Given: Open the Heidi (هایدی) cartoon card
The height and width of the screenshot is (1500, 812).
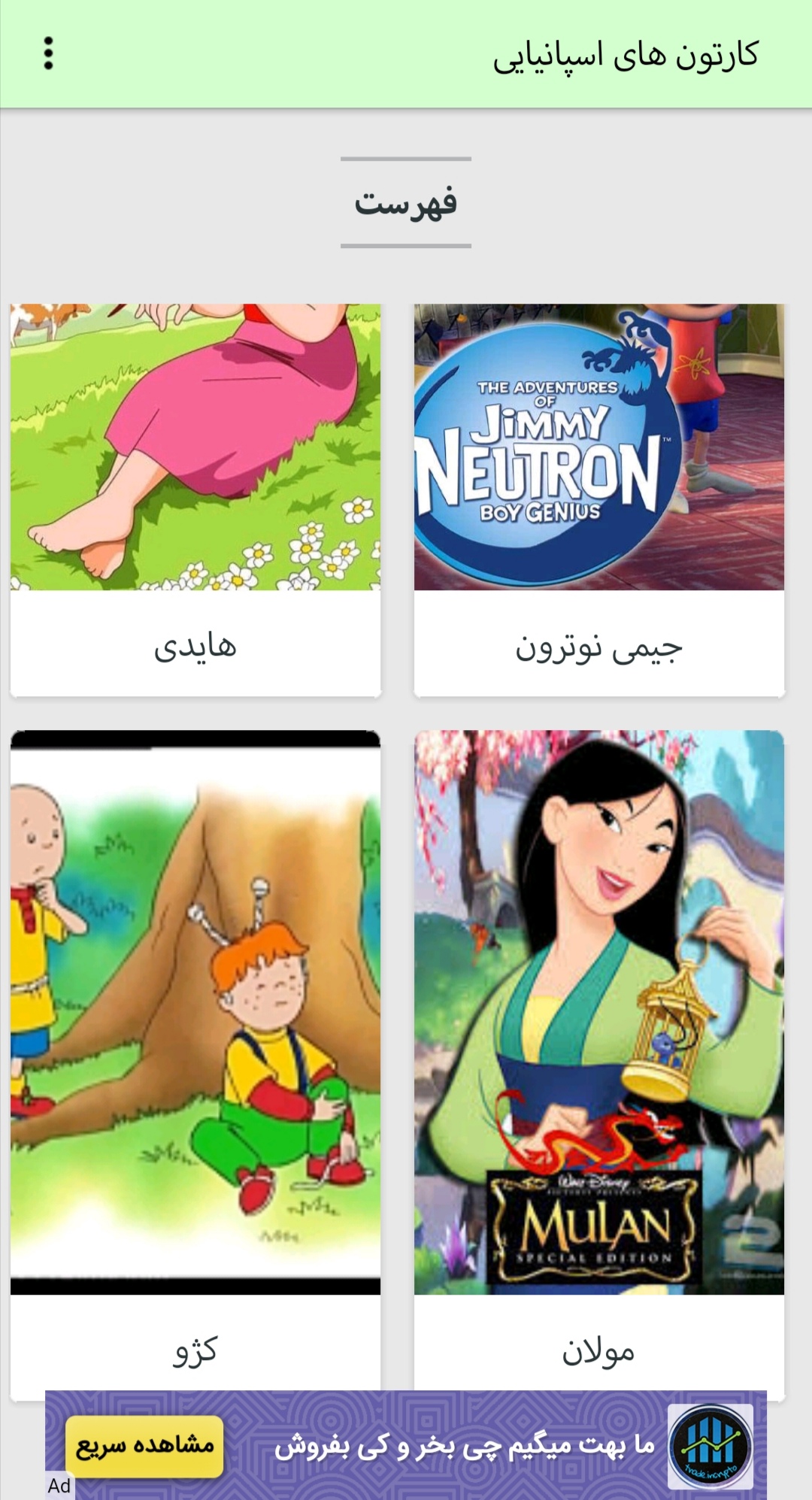Looking at the screenshot, I should tap(195, 499).
